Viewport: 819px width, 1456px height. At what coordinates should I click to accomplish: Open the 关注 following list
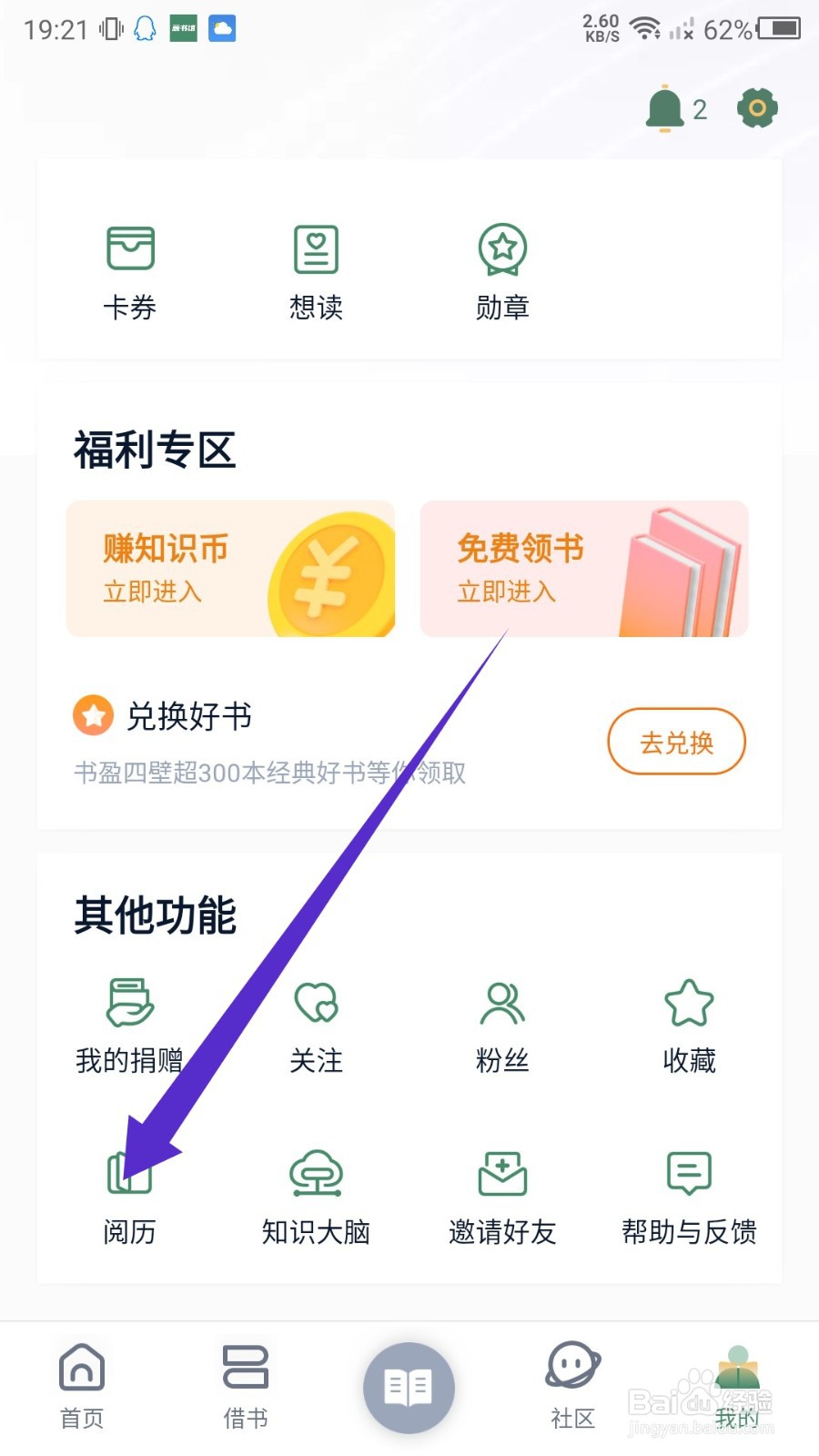click(316, 1024)
